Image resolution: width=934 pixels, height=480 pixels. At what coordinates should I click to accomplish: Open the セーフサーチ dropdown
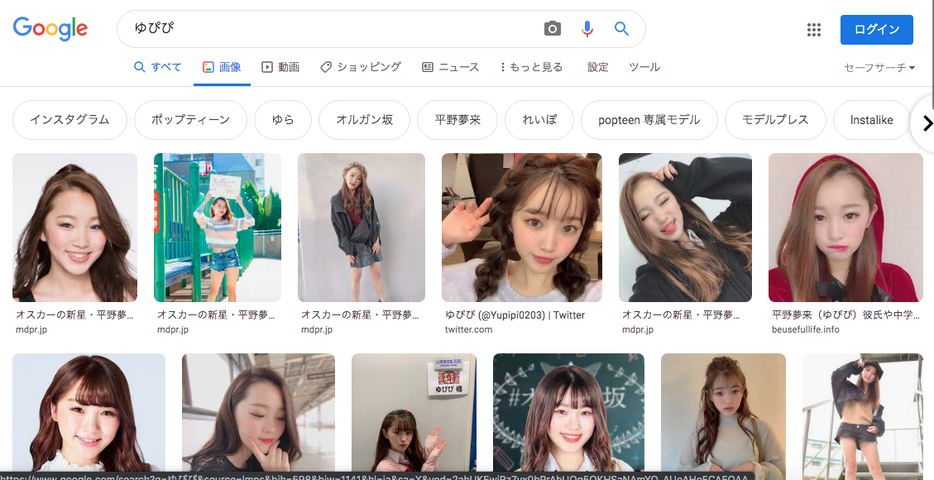[x=879, y=68]
